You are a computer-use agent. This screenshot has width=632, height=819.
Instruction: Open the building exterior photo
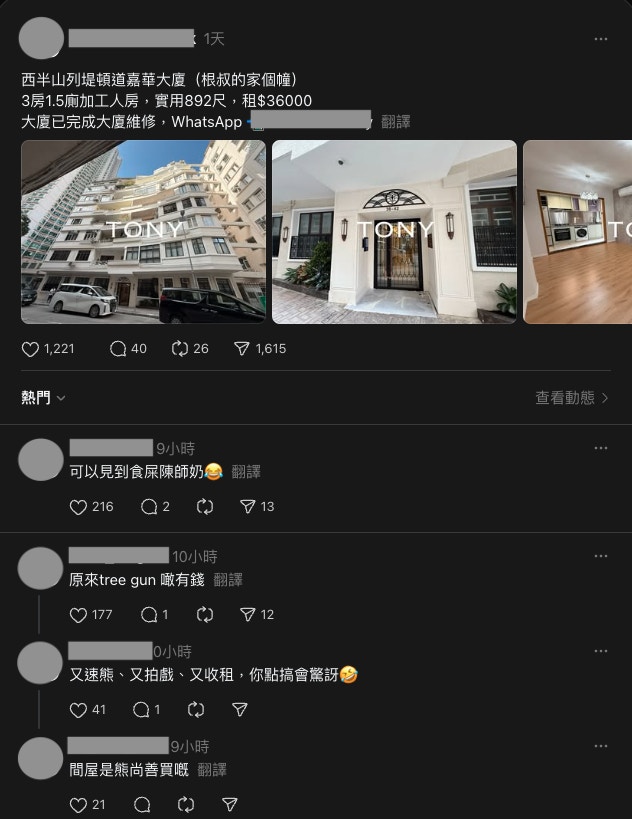[x=143, y=231]
